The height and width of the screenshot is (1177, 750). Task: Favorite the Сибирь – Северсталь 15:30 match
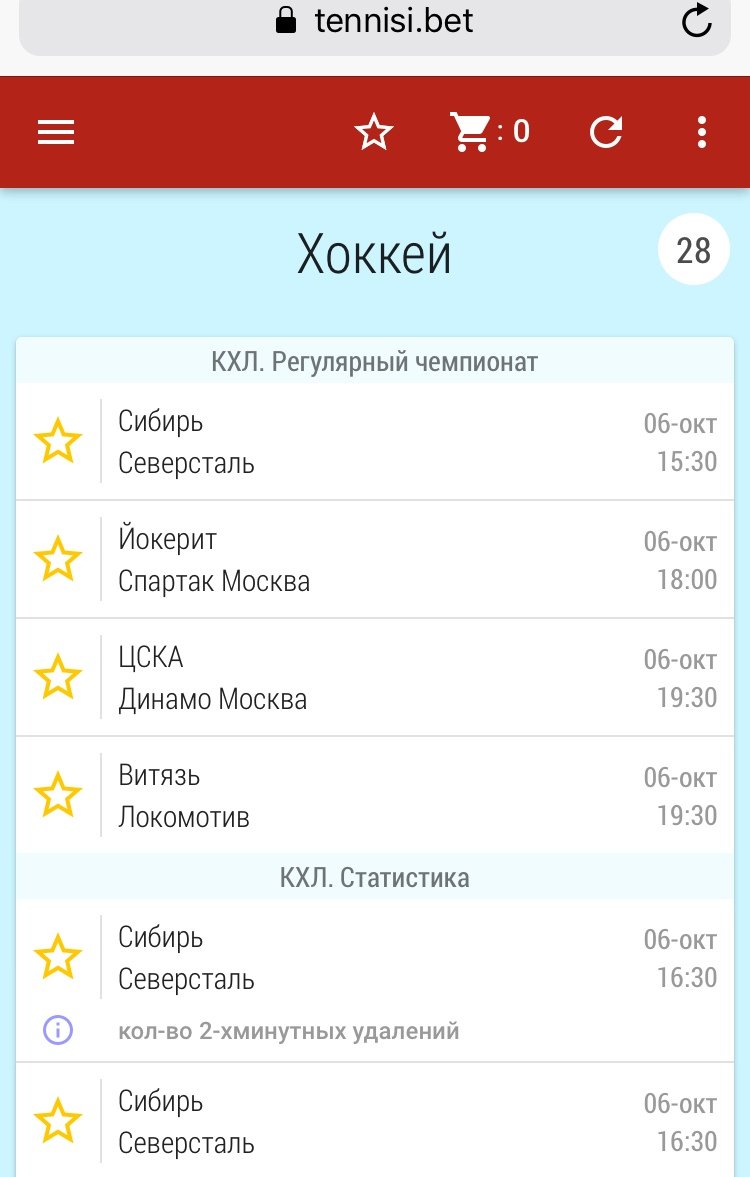[58, 442]
